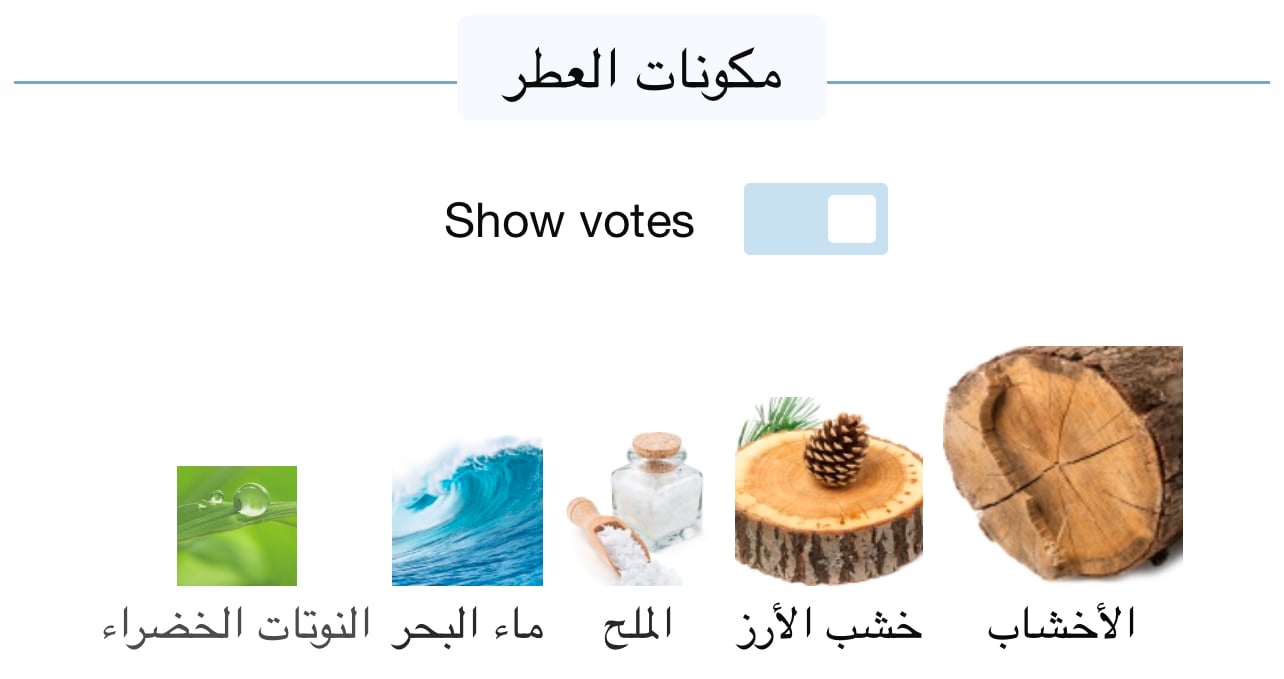The height and width of the screenshot is (679, 1284).
Task: Toggle the Show votes switch
Action: coord(815,219)
